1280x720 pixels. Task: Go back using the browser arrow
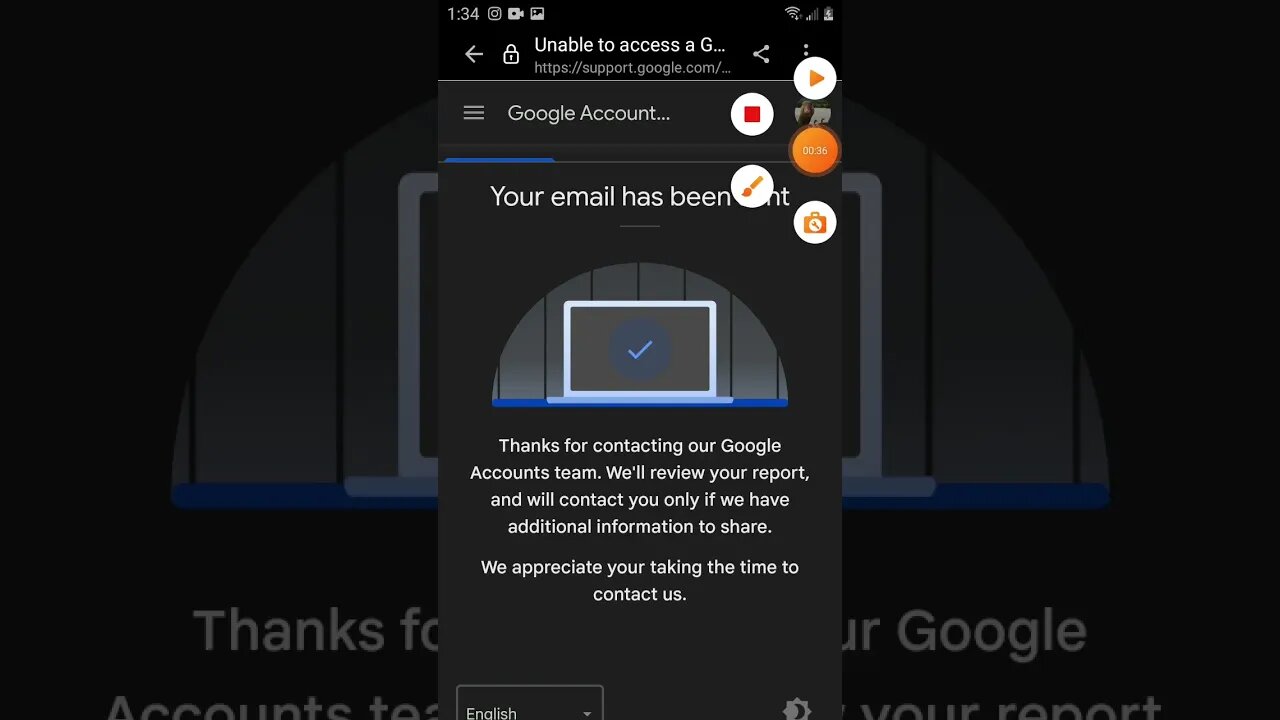pos(474,55)
